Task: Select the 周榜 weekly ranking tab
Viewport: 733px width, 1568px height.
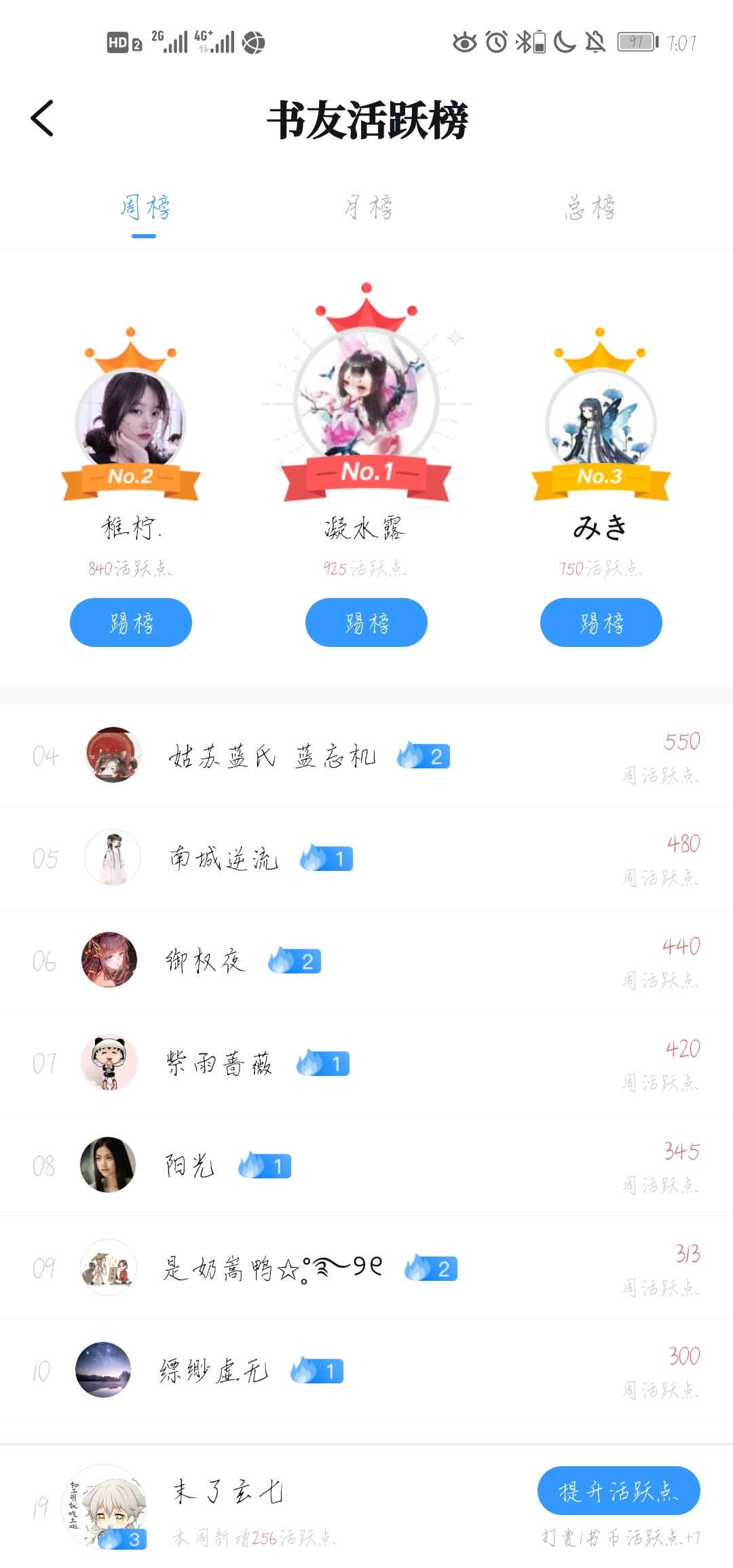Action: click(145, 208)
